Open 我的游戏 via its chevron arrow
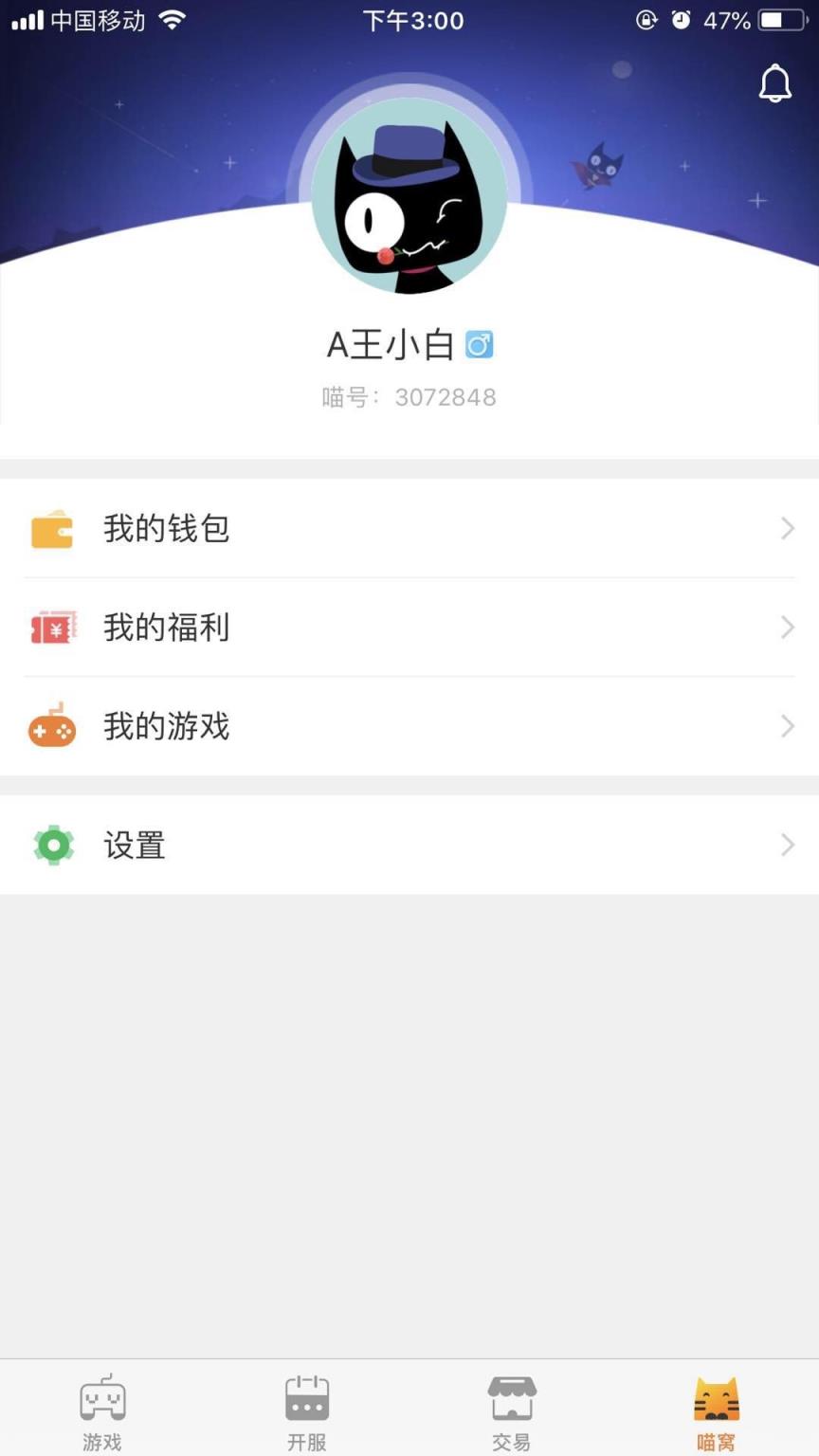This screenshot has height=1456, width=819. pos(788,727)
